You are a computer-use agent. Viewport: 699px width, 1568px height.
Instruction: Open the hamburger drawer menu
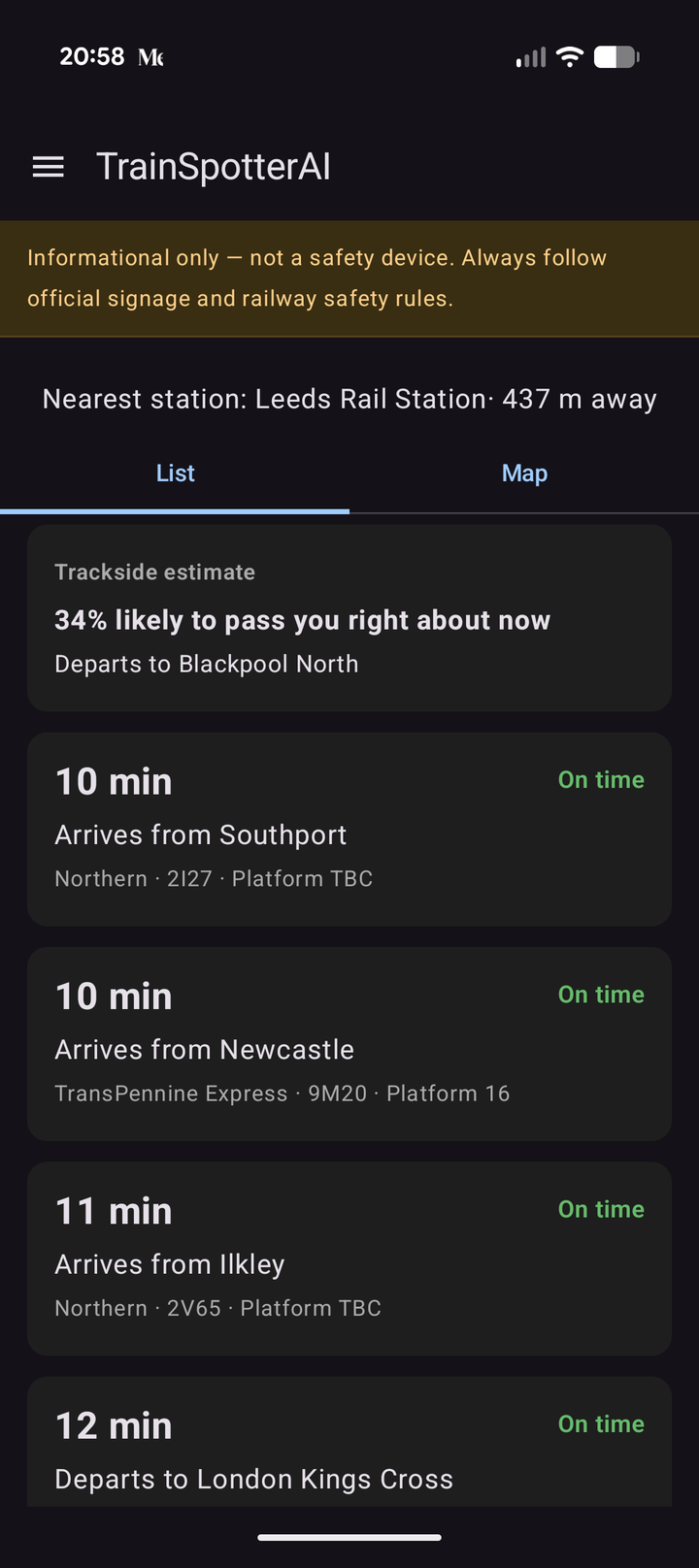click(x=49, y=167)
